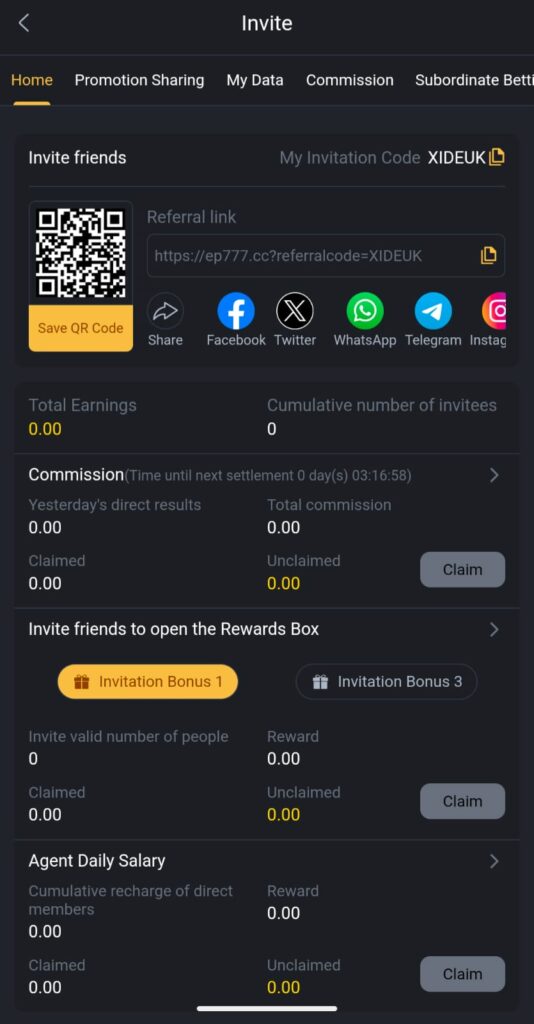Copy the invitation code XIDEUK
Image resolution: width=534 pixels, height=1024 pixels.
coord(497,157)
